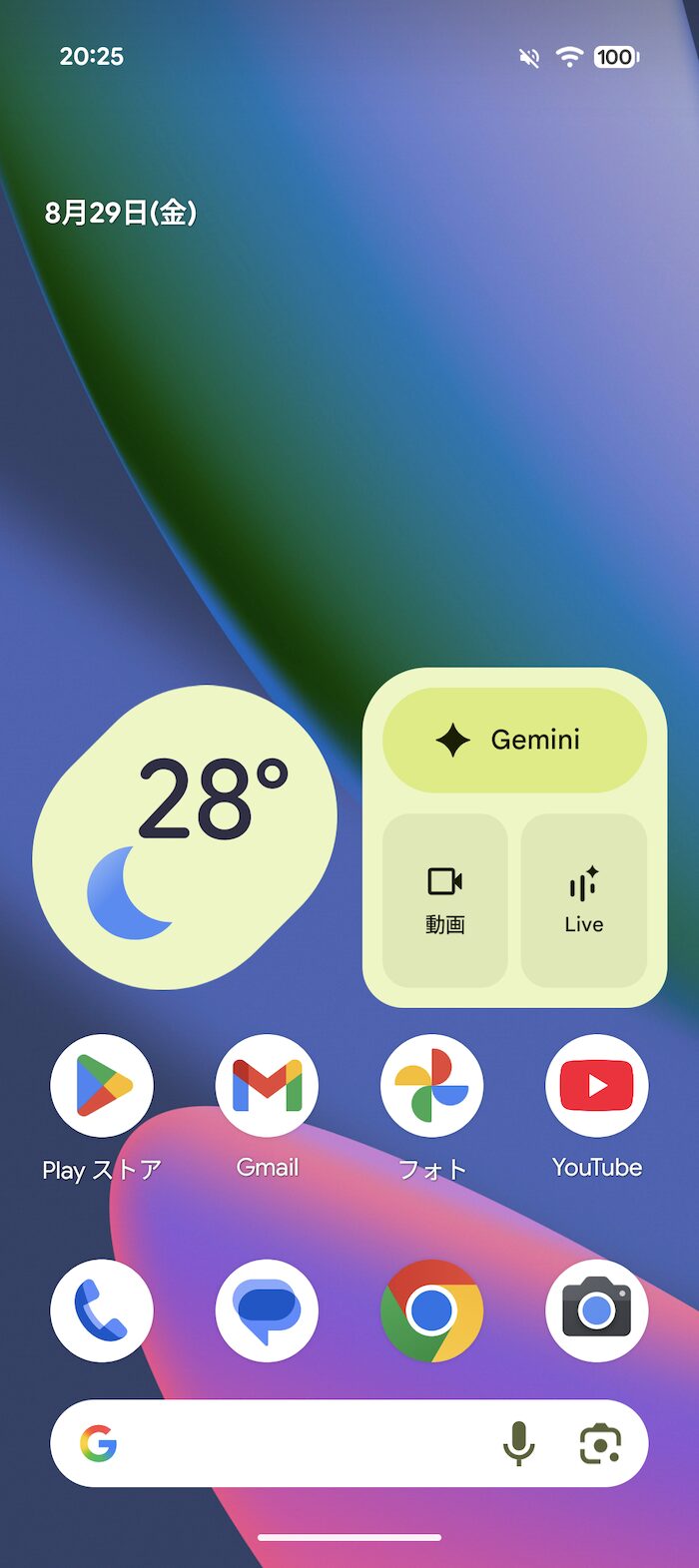Launch the Chrome browser

[x=431, y=1310]
